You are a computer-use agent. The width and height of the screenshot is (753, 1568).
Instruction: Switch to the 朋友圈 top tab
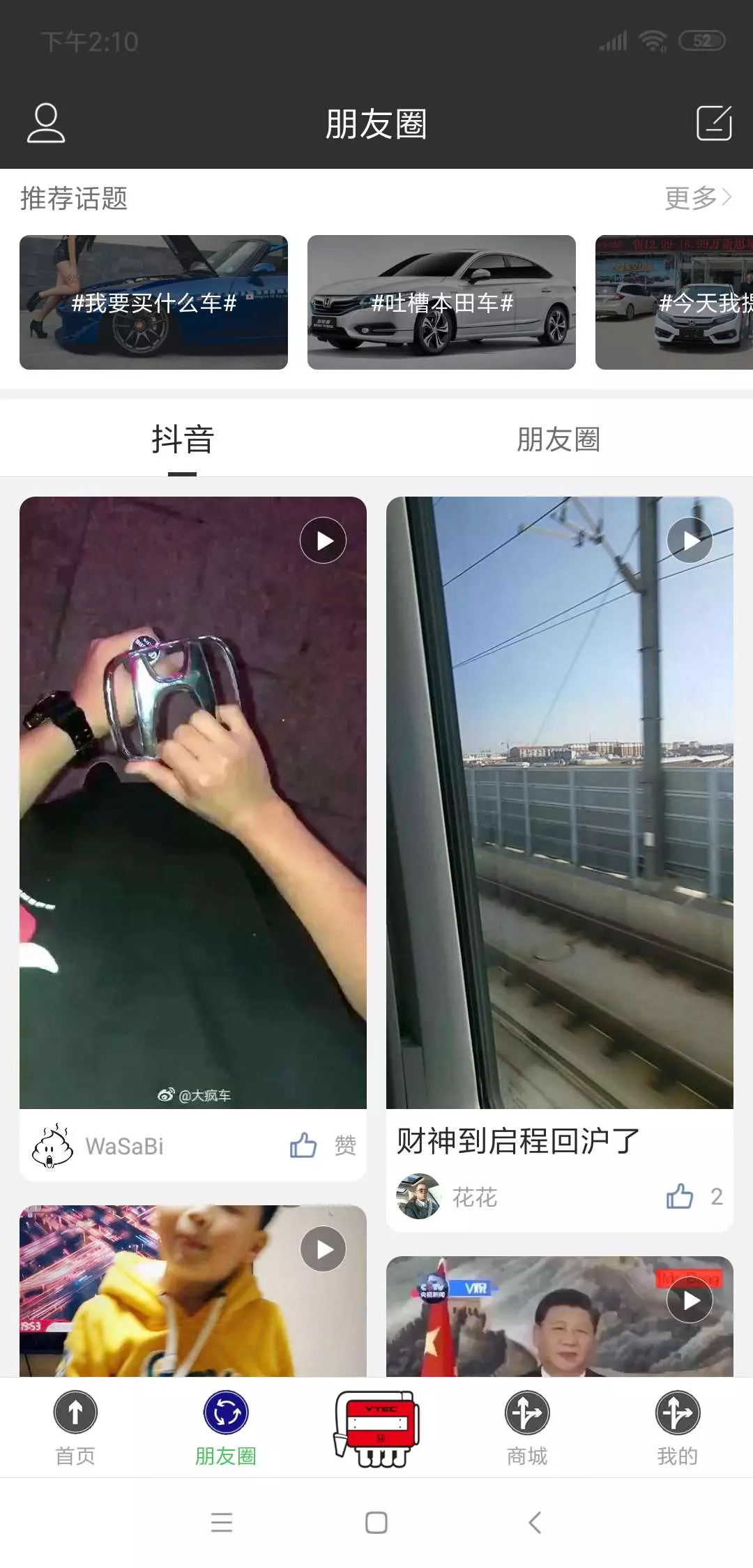558,439
